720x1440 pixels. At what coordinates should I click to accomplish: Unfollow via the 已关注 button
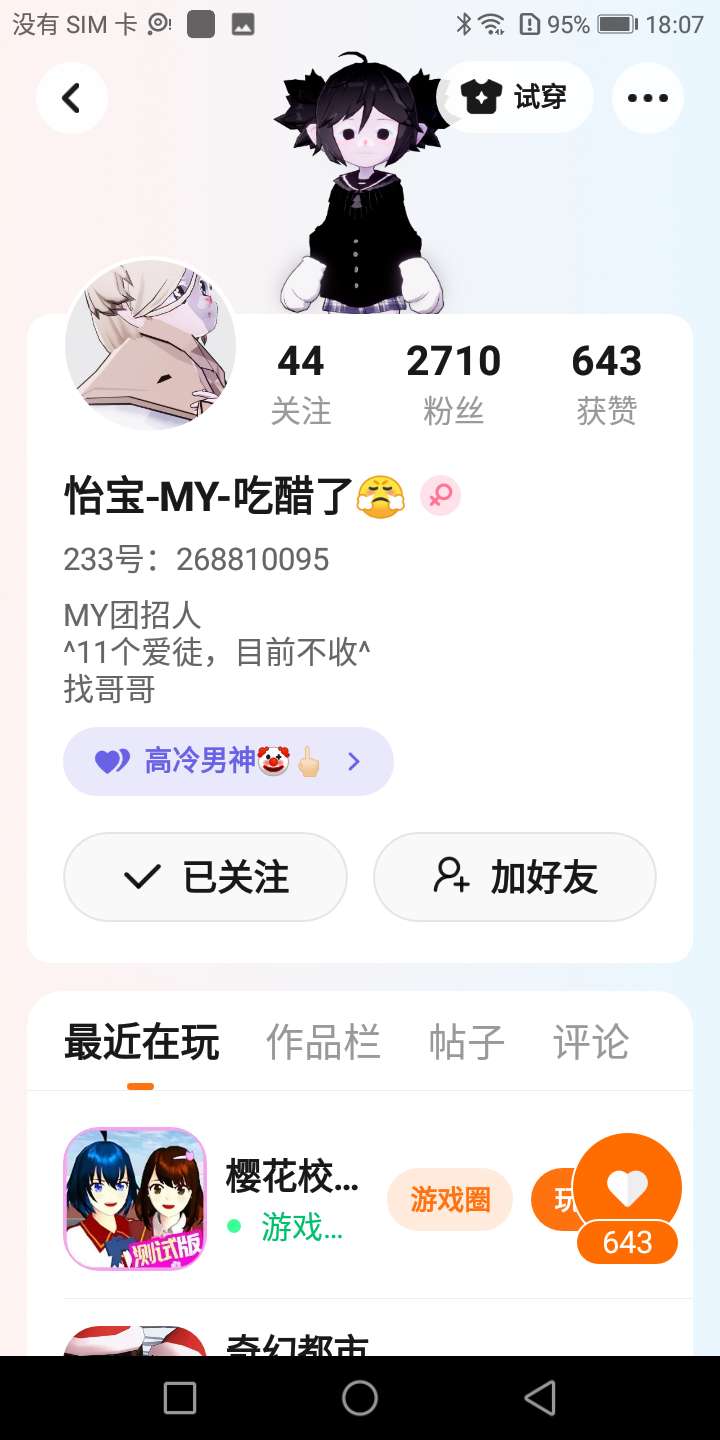pos(205,877)
